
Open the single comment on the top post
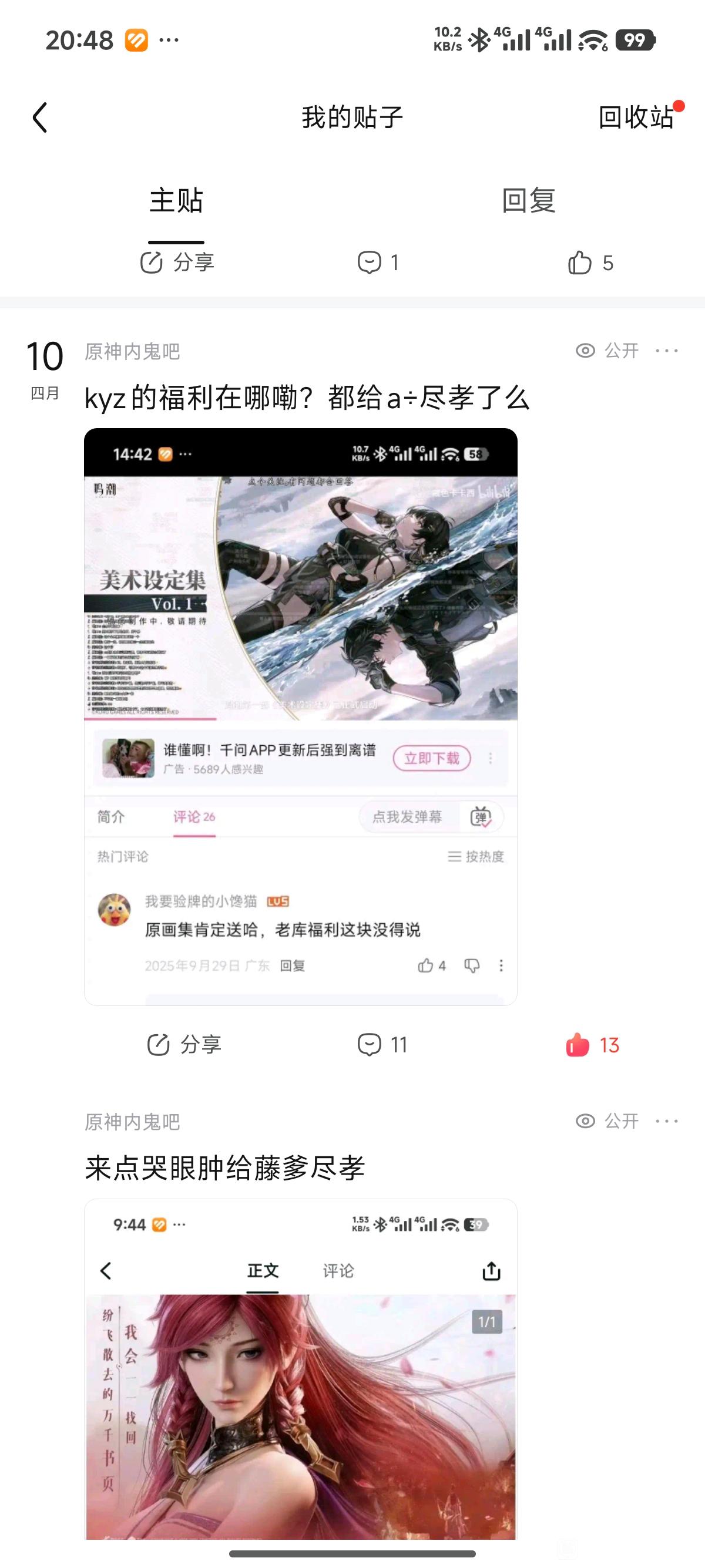coord(377,263)
